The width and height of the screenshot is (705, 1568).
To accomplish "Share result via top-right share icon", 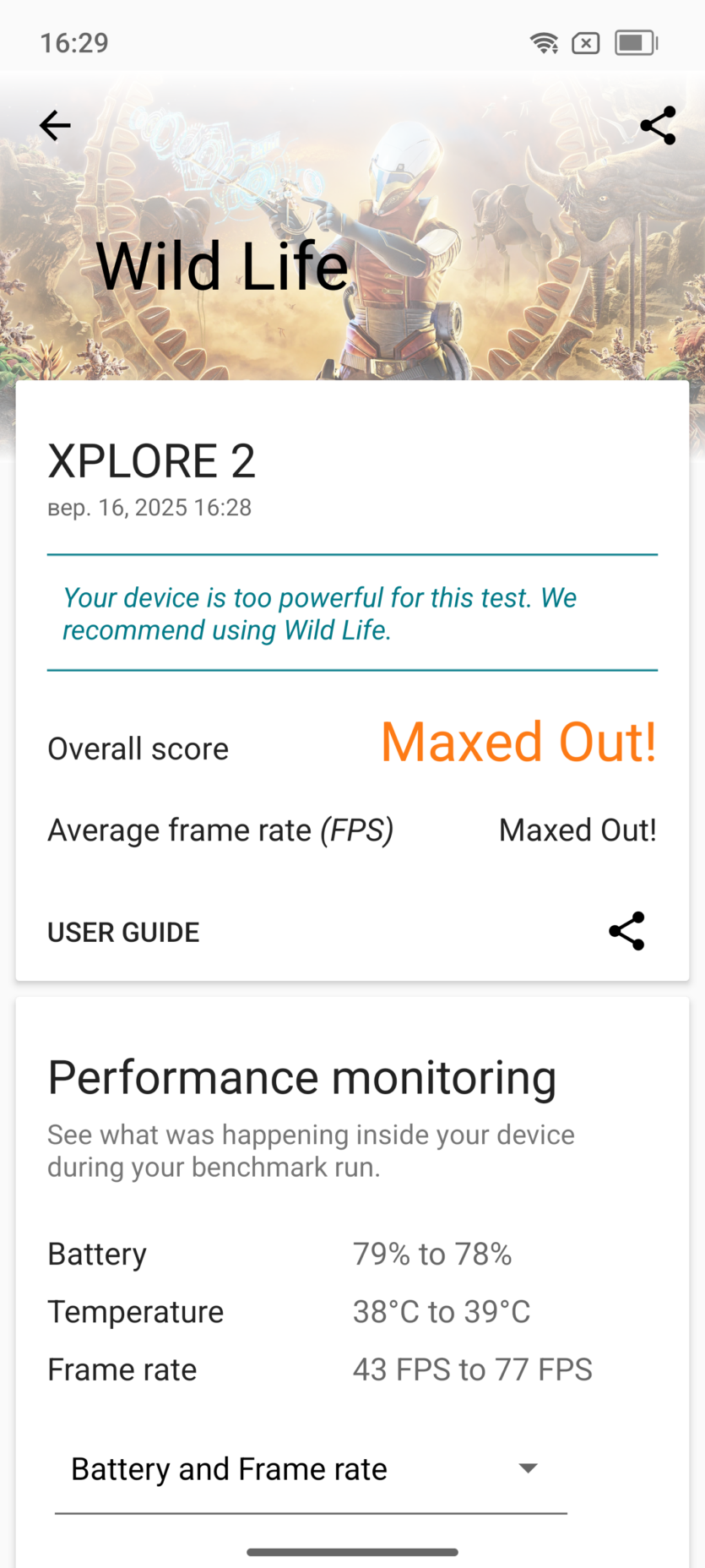I will (x=658, y=126).
